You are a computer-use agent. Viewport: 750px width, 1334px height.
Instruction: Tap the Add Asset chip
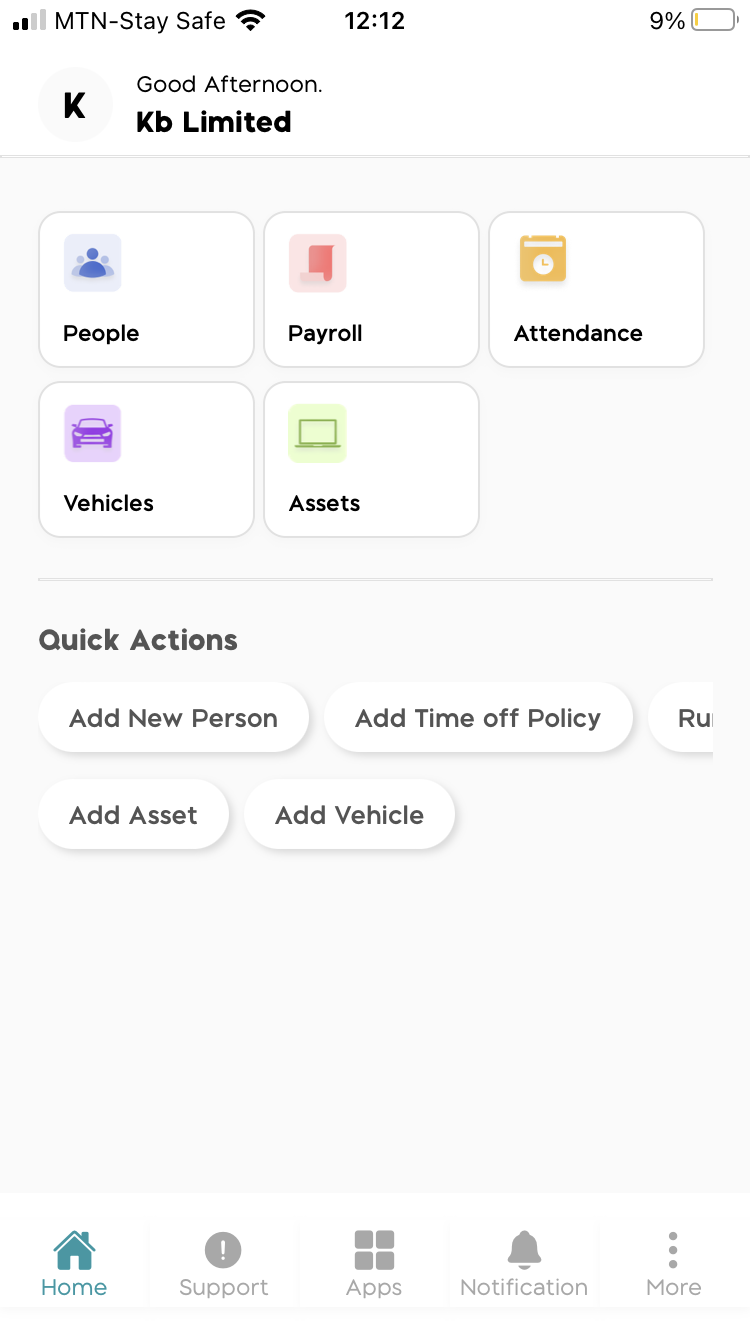pos(133,814)
